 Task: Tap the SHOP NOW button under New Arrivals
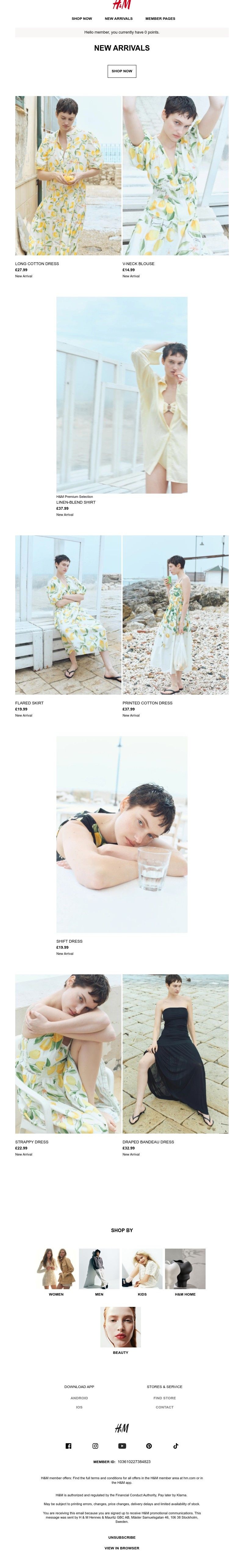click(x=122, y=71)
